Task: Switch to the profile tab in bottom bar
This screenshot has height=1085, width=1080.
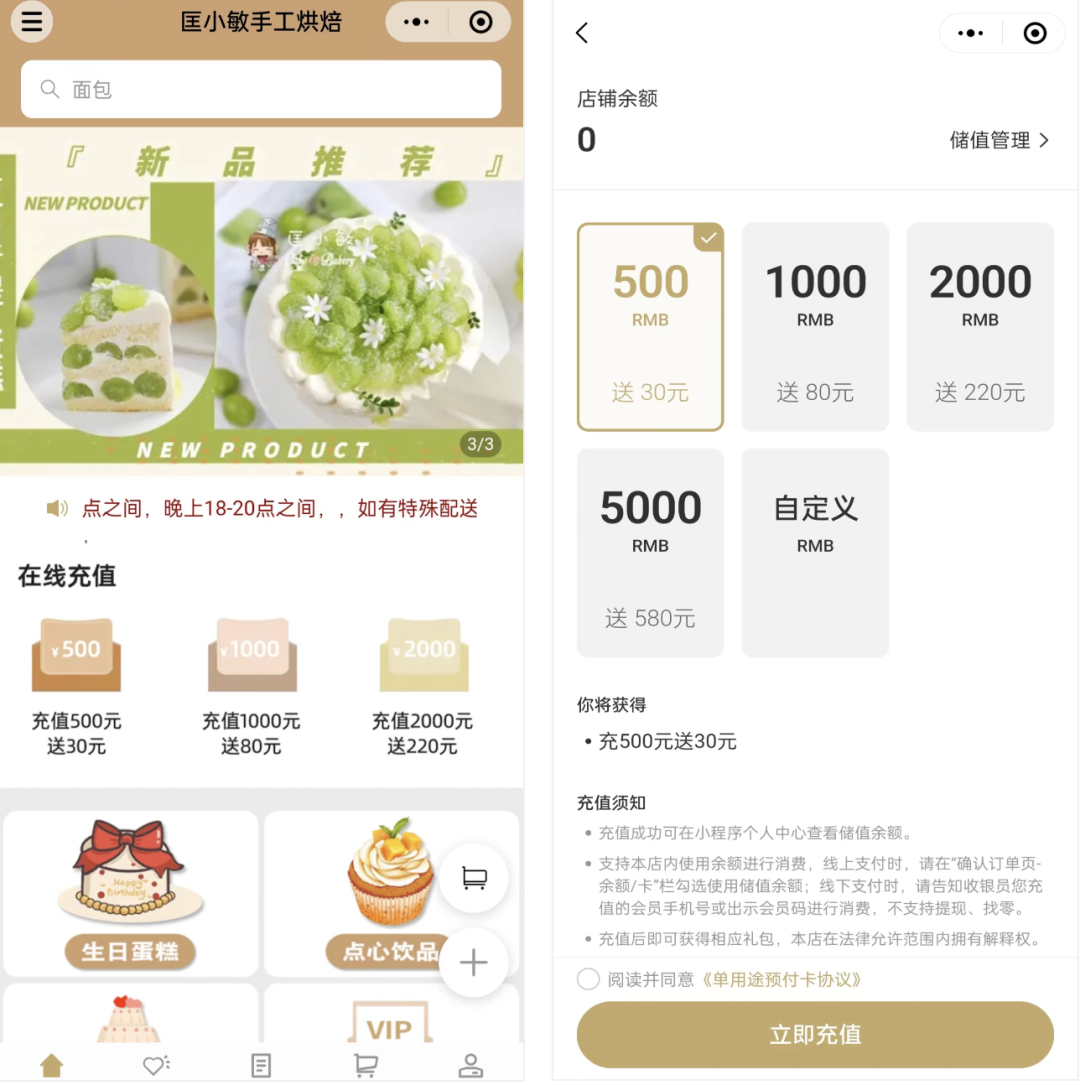Action: coord(470,1065)
